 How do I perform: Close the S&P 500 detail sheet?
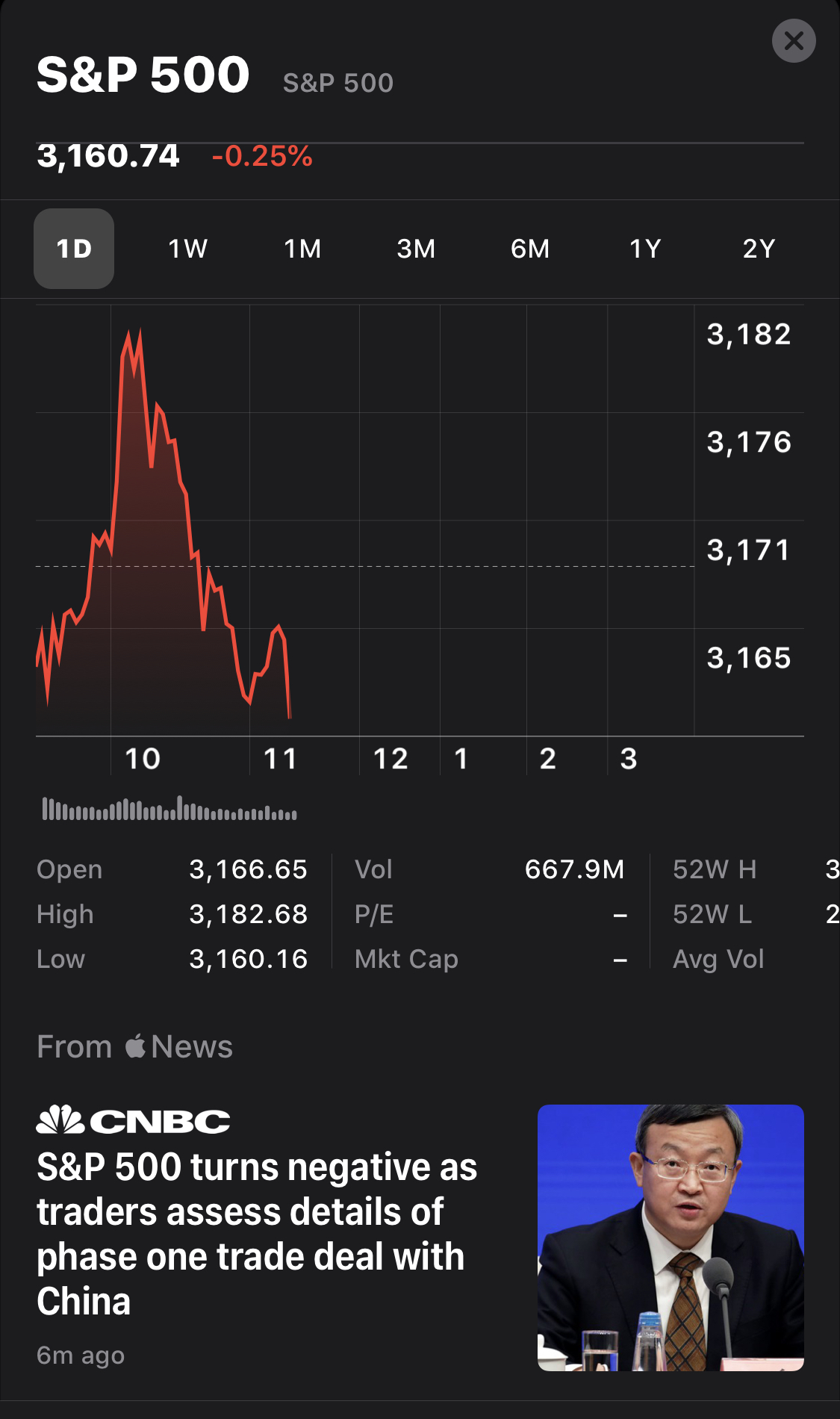click(x=794, y=40)
